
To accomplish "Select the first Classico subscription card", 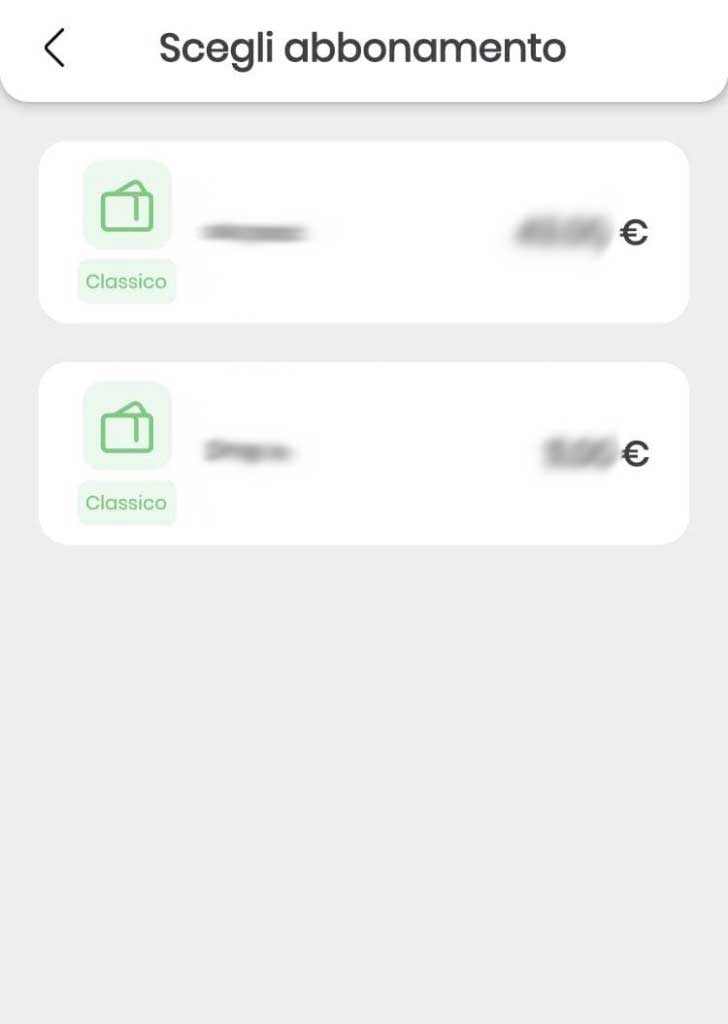I will pos(363,232).
